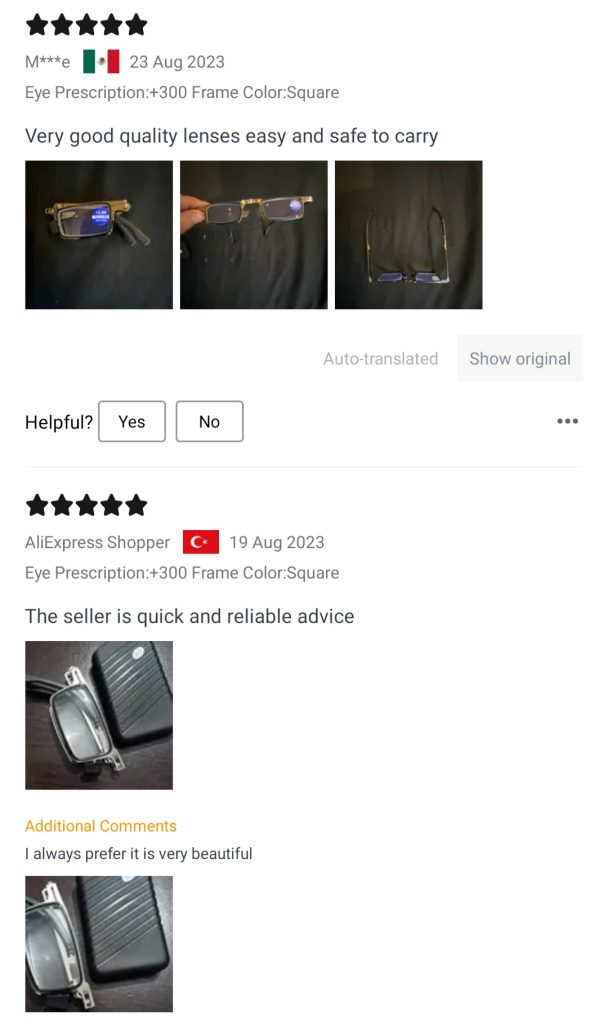This screenshot has height=1024, width=608.
Task: View the photo under Additional Comments
Action: coord(99,943)
